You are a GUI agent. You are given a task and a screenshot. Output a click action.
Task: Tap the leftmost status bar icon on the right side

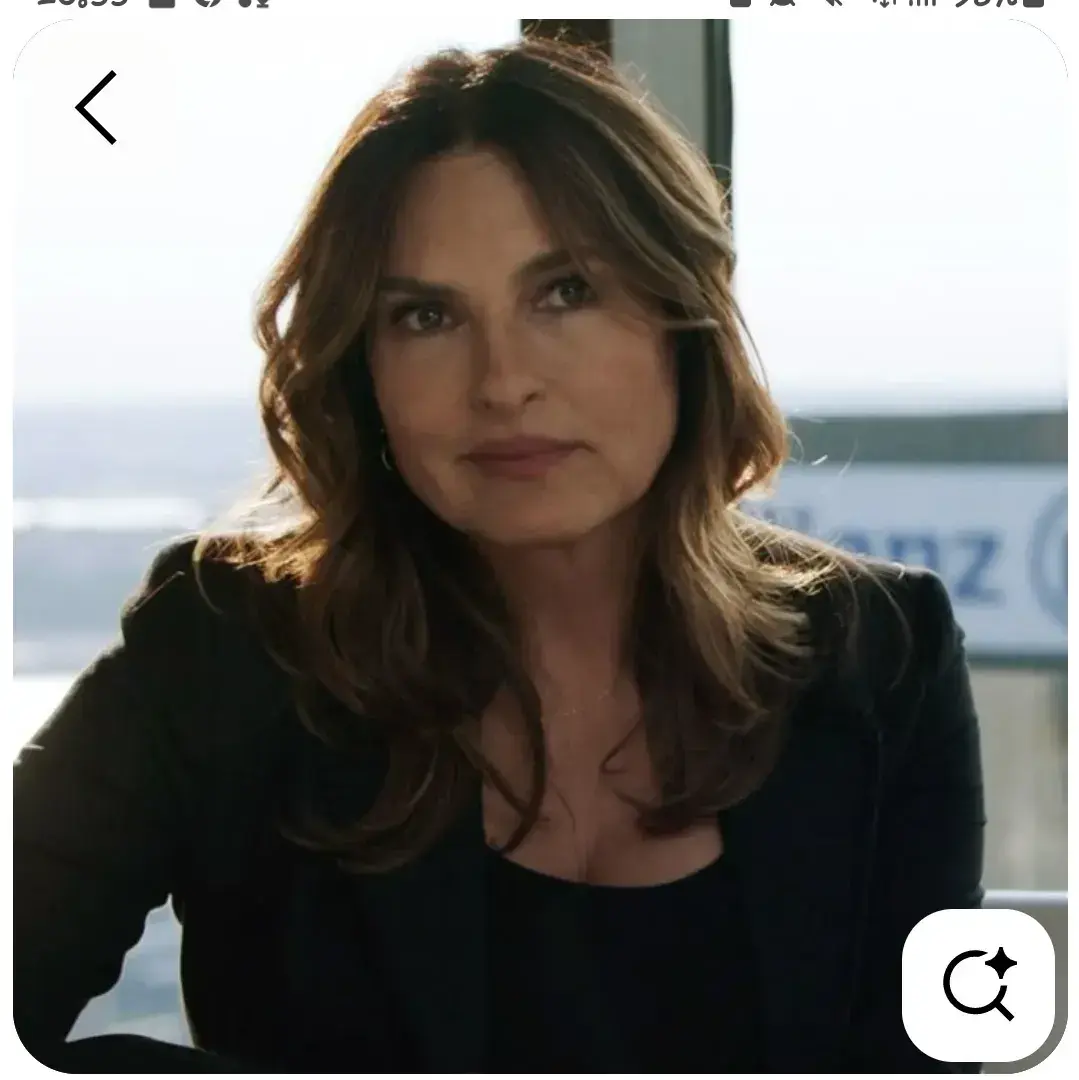pos(740,7)
